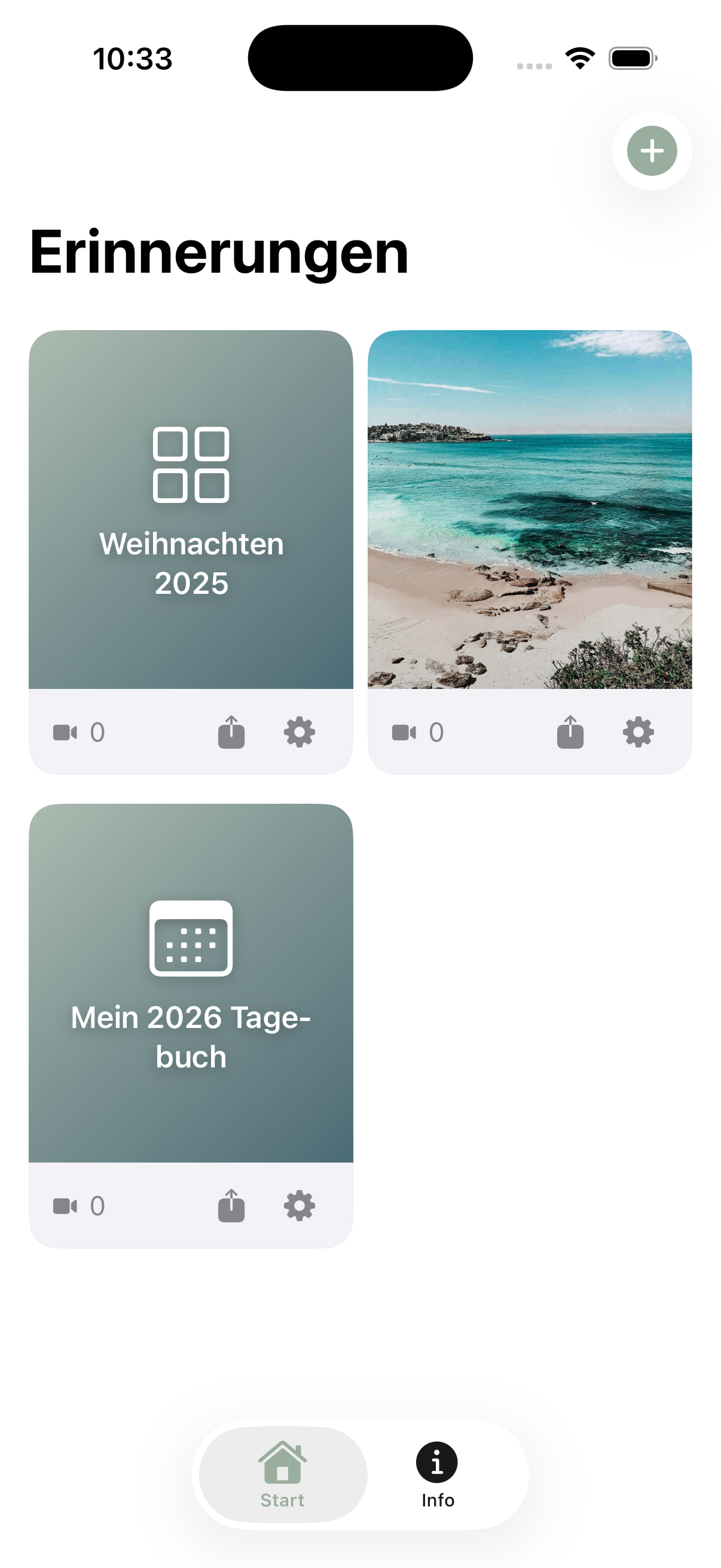Image resolution: width=721 pixels, height=1568 pixels.
Task: Open the beach photo memory card
Action: (x=529, y=509)
